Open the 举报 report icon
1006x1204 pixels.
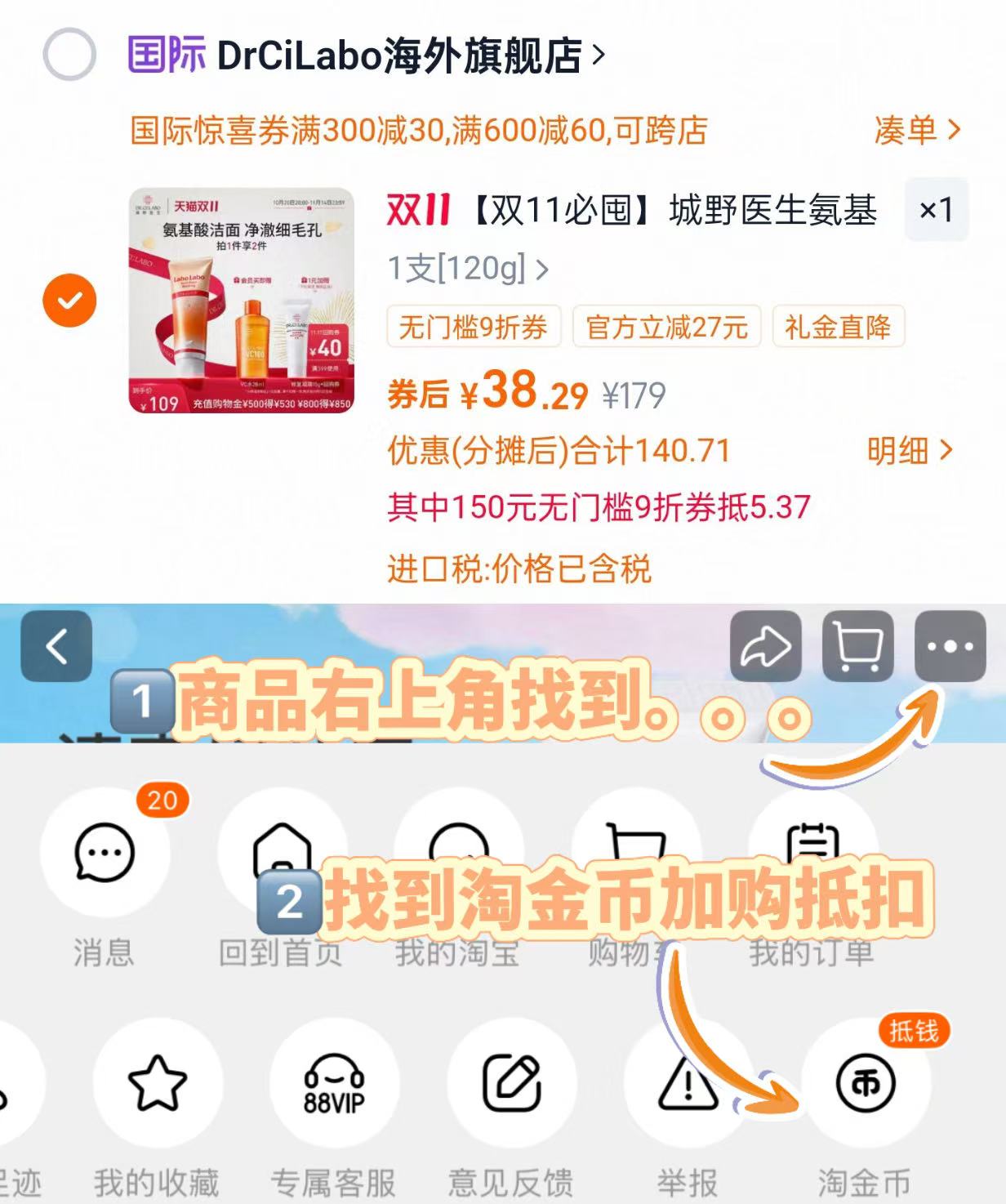688,1084
